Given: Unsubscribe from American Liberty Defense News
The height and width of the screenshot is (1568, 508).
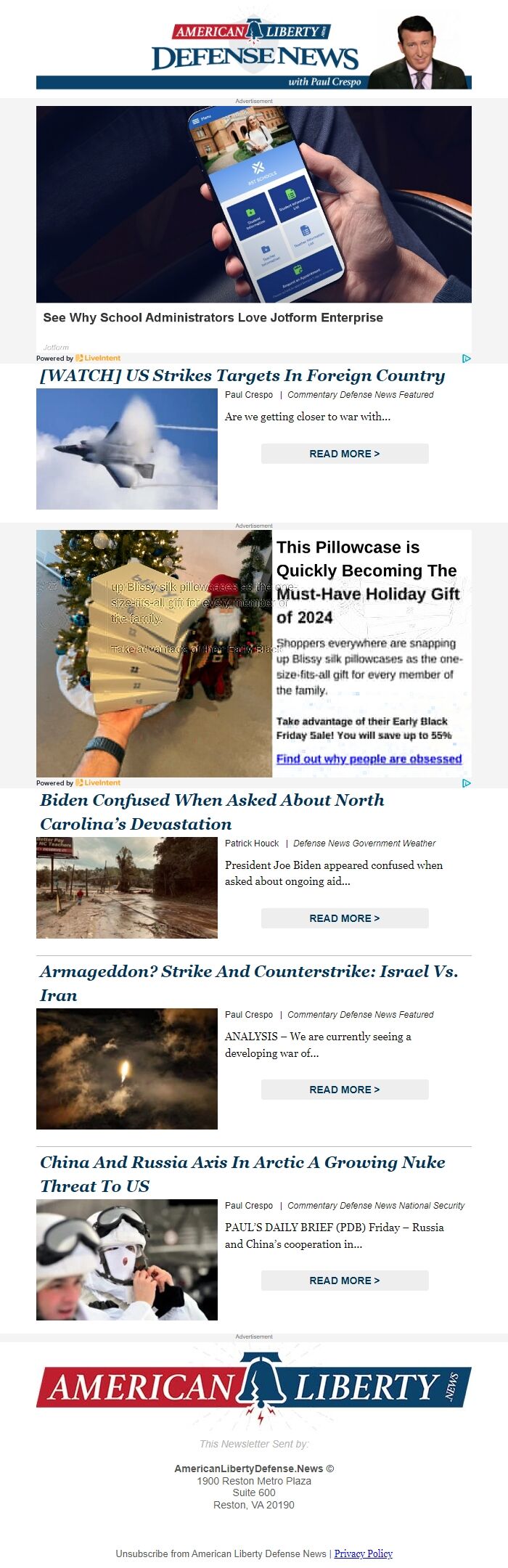Looking at the screenshot, I should (x=221, y=1553).
